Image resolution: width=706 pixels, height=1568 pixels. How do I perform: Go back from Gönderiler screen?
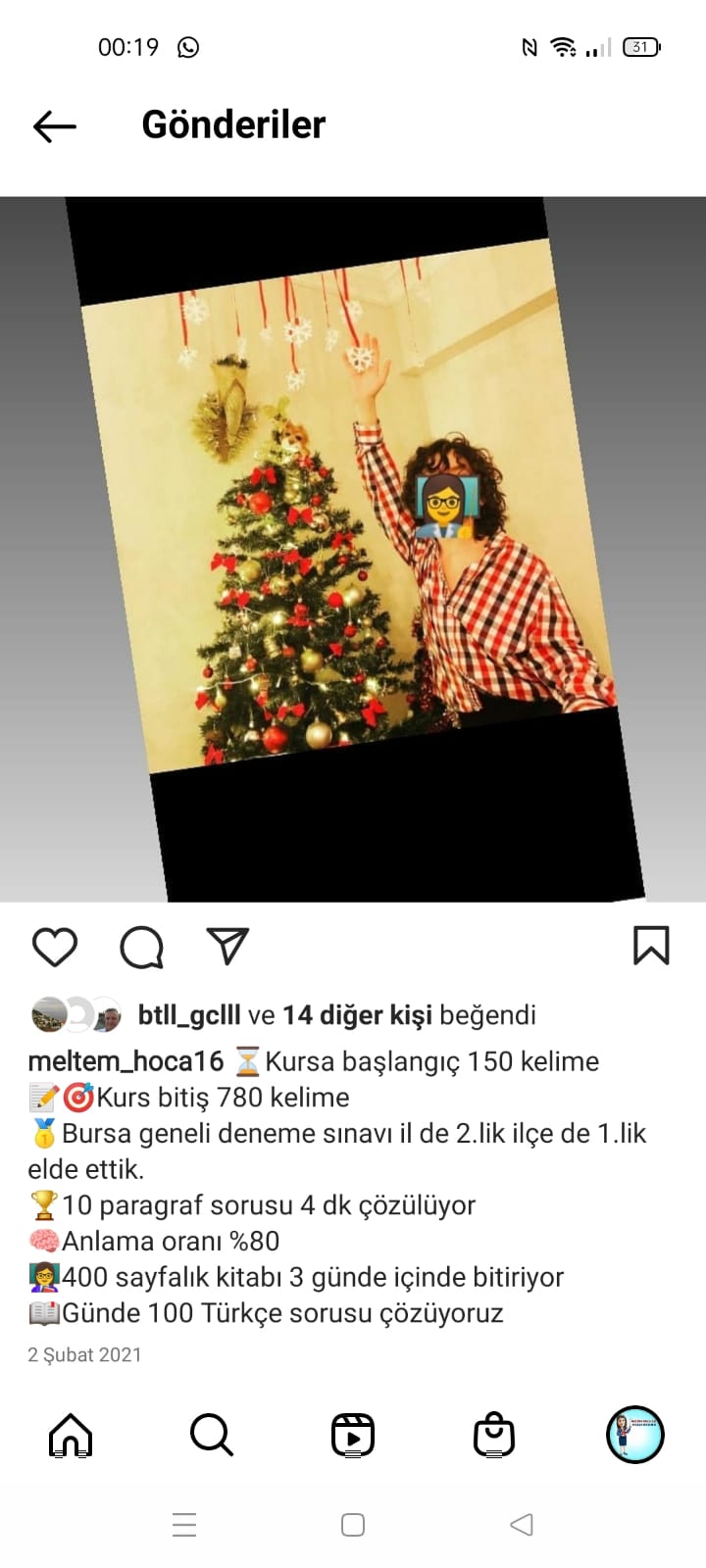pyautogui.click(x=55, y=125)
